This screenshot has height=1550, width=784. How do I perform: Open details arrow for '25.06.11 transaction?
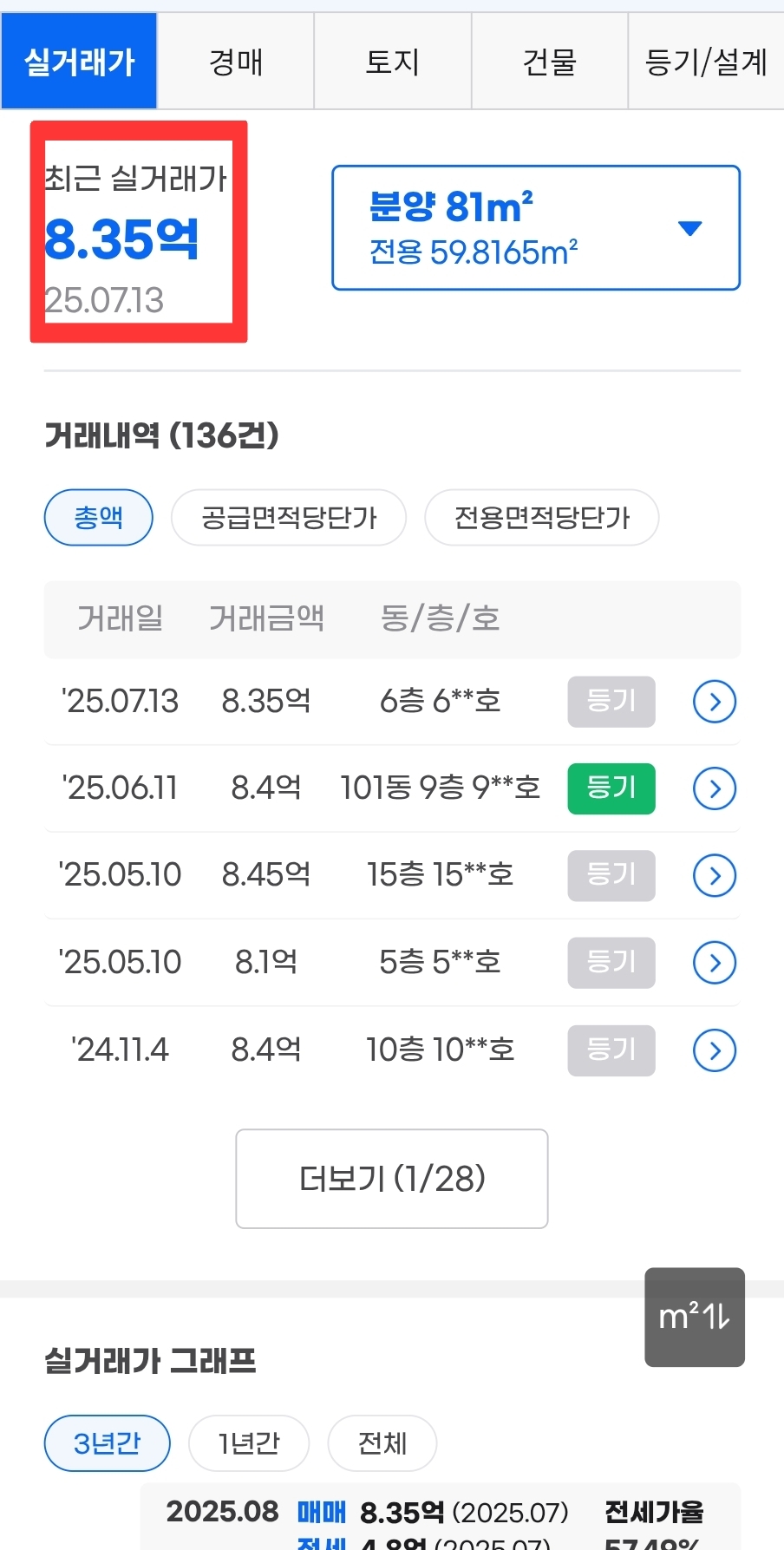715,788
